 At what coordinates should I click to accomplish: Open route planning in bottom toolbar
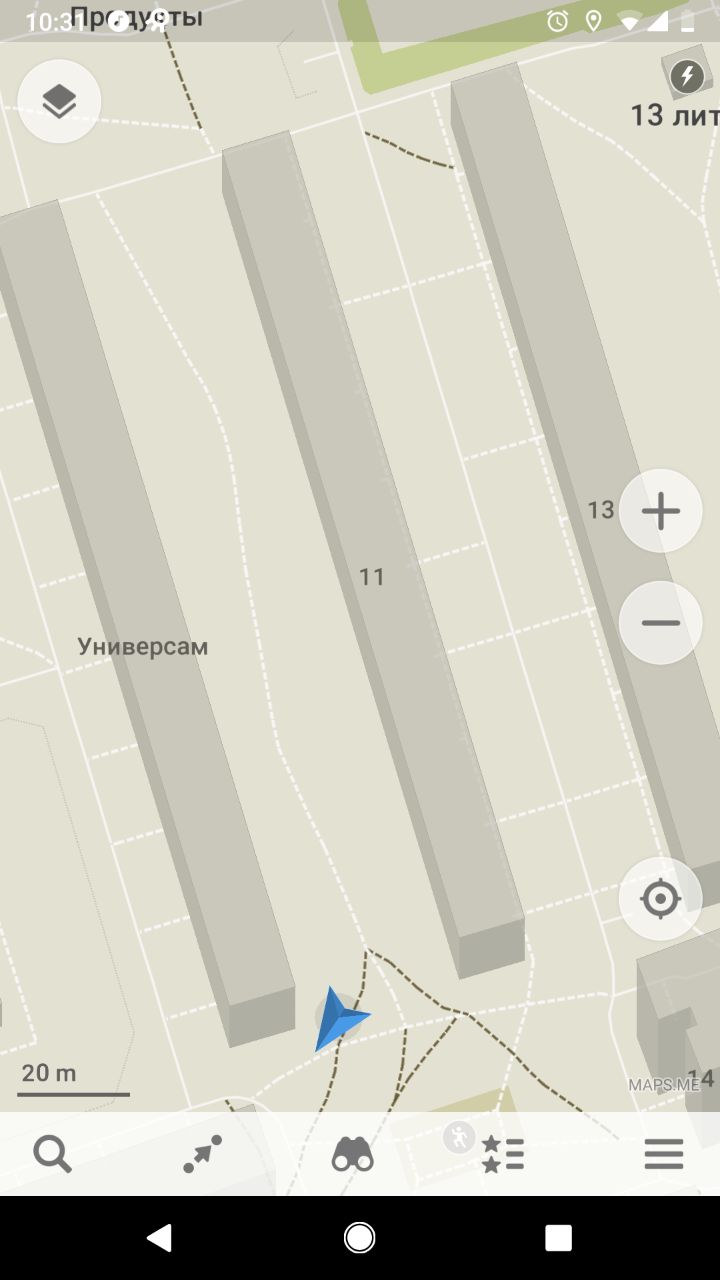[202, 1155]
